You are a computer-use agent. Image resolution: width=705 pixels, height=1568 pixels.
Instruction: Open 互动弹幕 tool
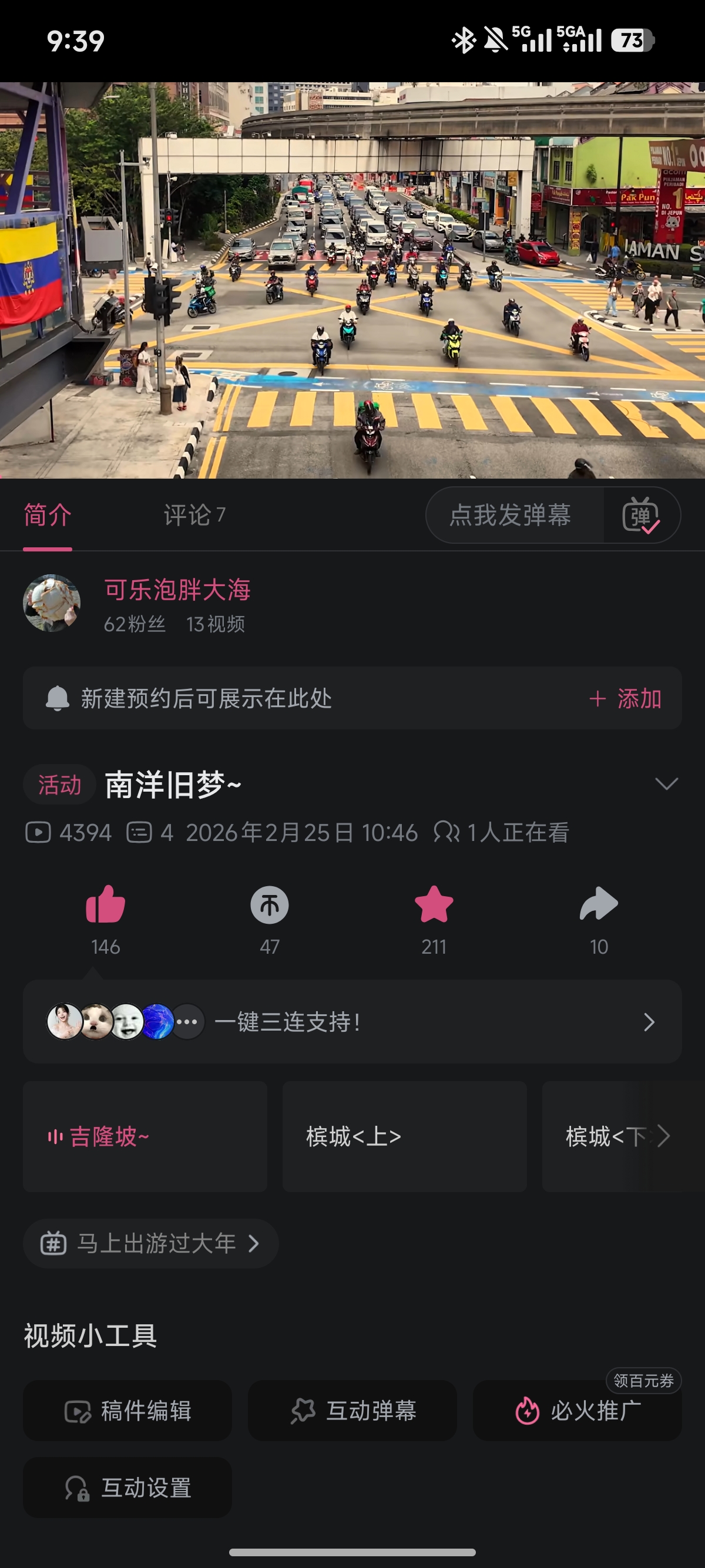click(x=352, y=1410)
